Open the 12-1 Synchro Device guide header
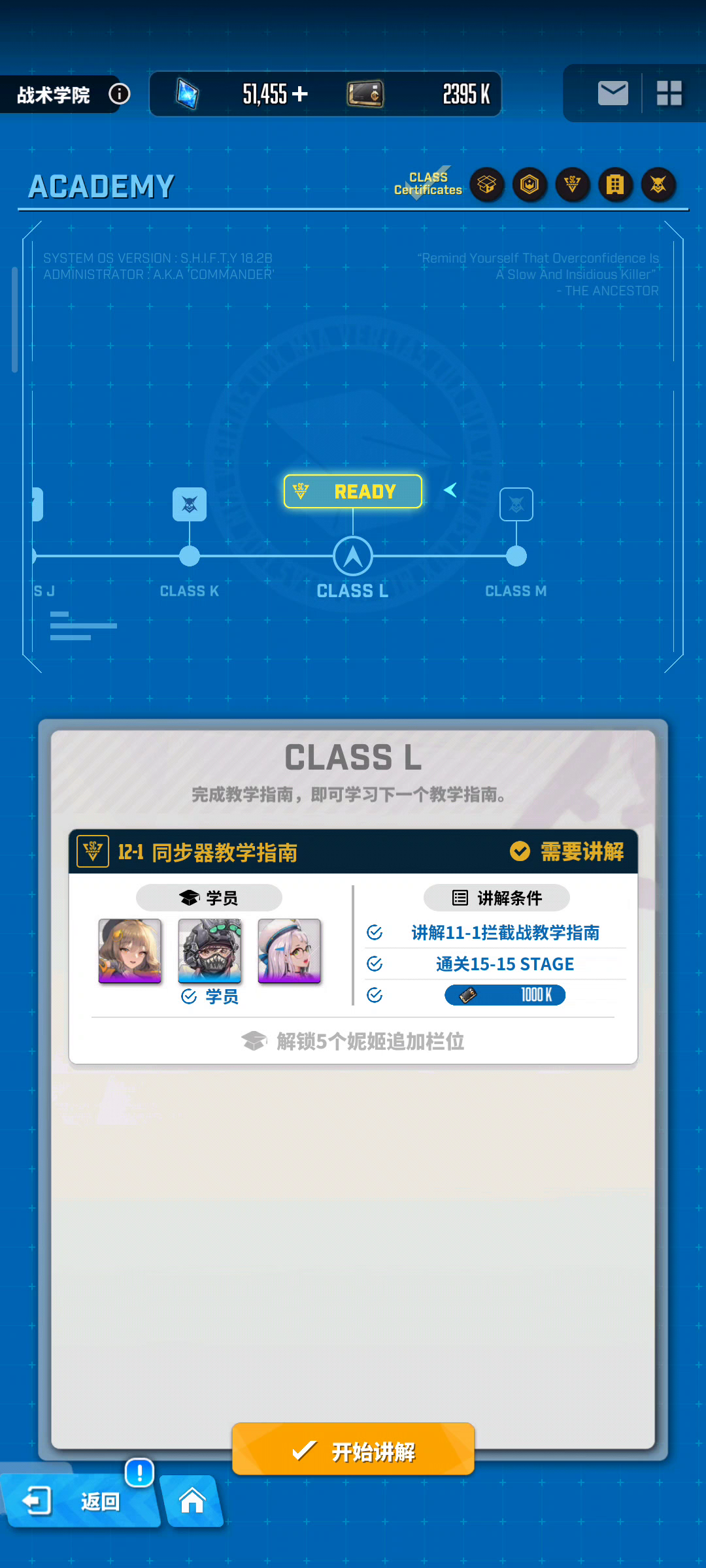 [353, 852]
